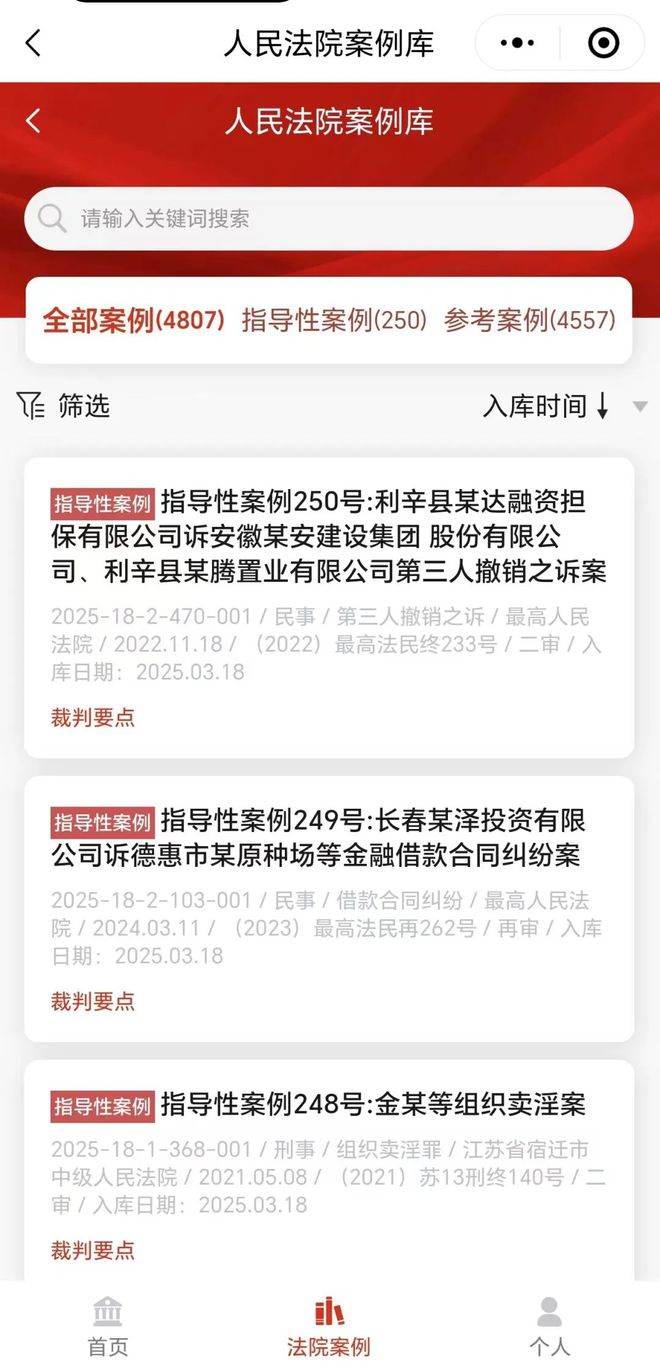Switch to the 指导性案例 tab
Image resolution: width=660 pixels, height=1370 pixels.
click(x=334, y=320)
